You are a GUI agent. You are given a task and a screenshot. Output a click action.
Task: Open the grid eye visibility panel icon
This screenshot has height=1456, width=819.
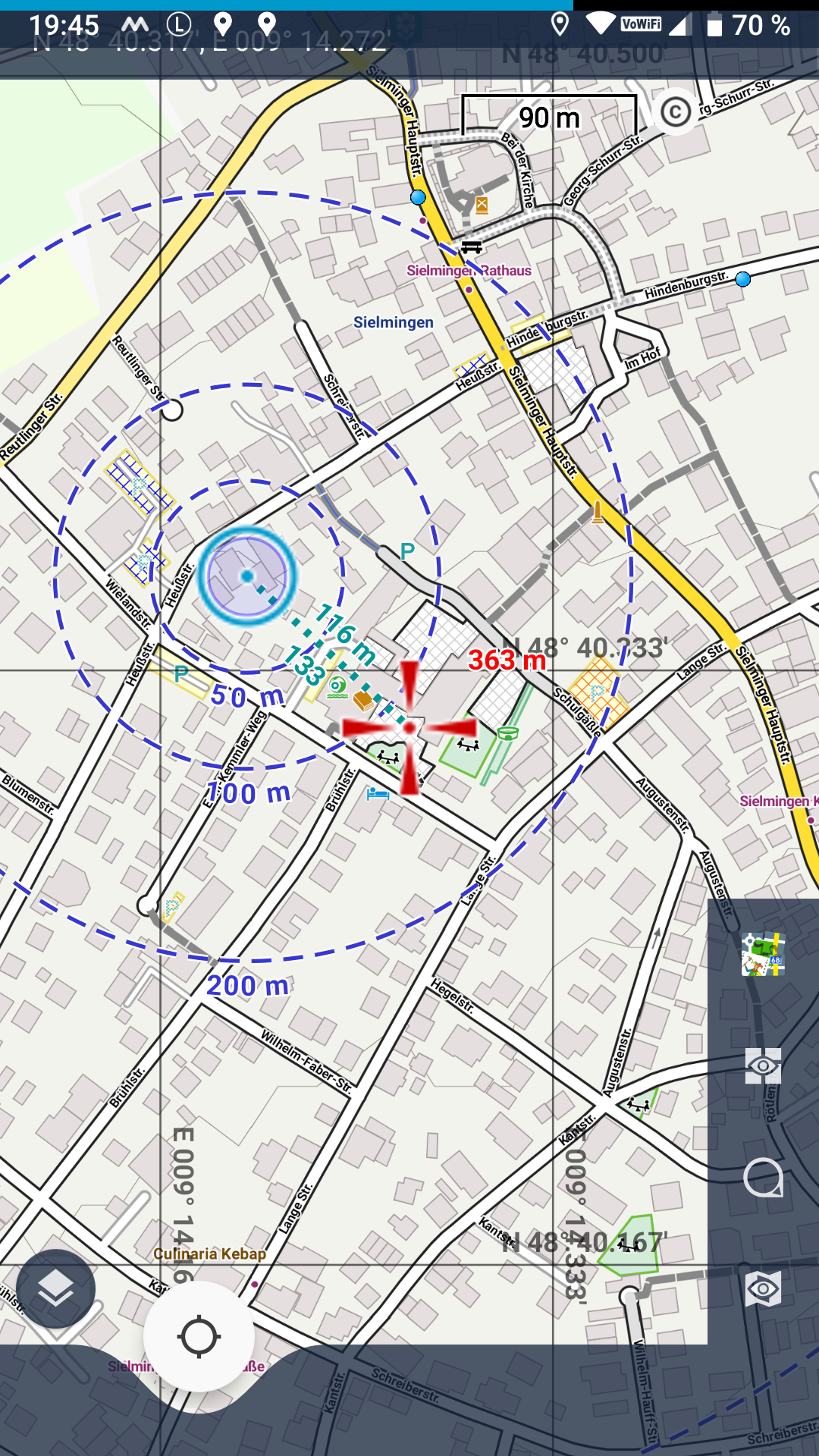coord(763,1066)
